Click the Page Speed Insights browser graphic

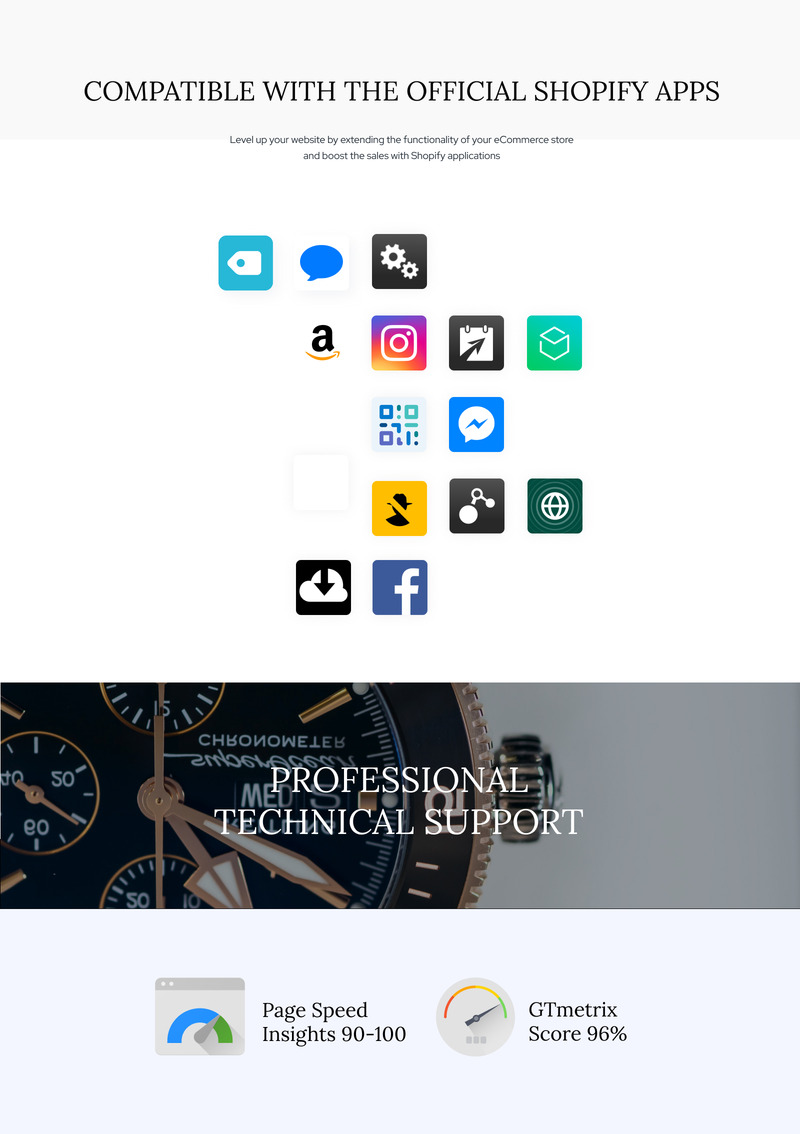point(199,1016)
